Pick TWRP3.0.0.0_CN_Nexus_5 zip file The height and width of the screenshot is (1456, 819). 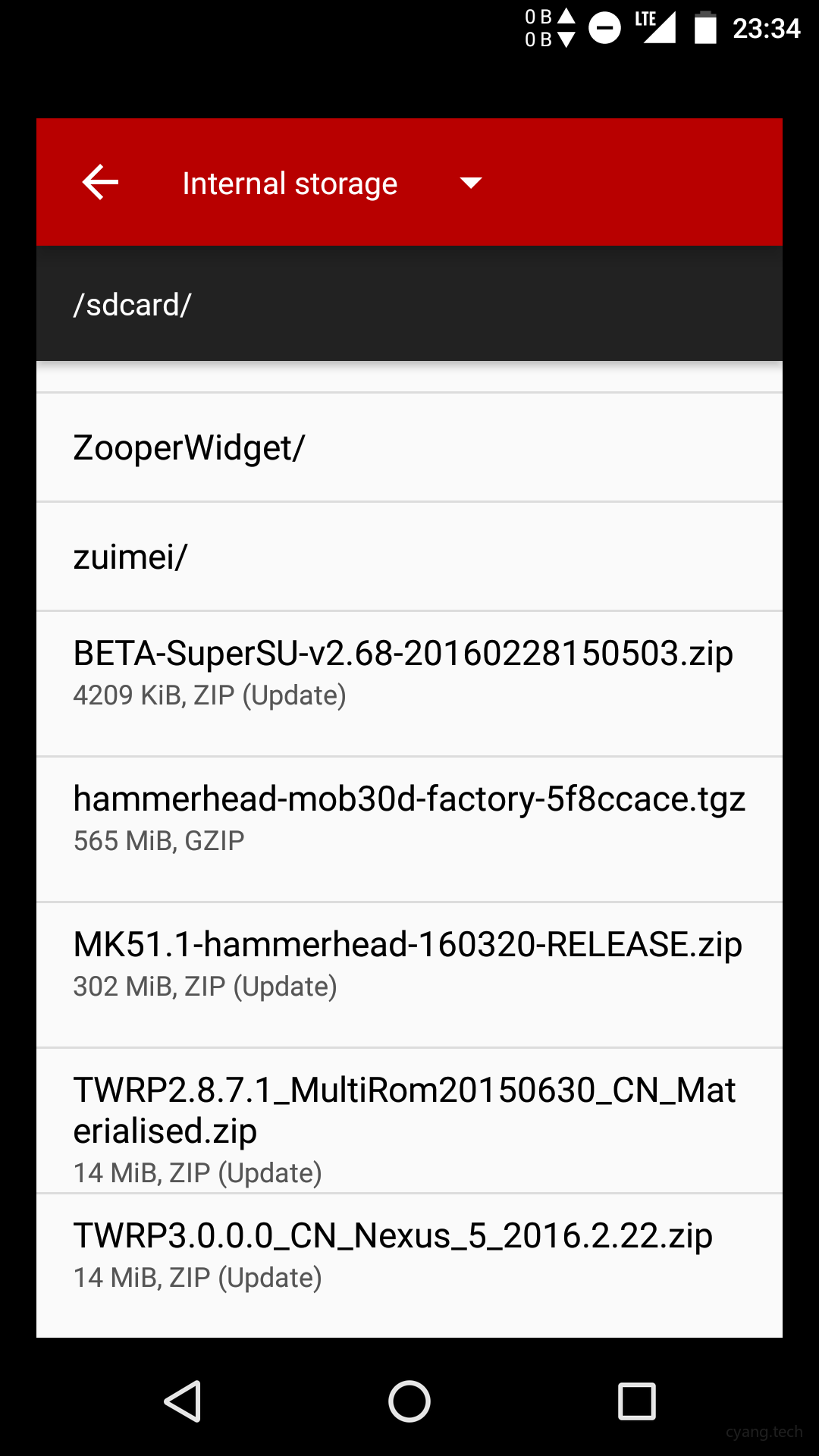(409, 1255)
